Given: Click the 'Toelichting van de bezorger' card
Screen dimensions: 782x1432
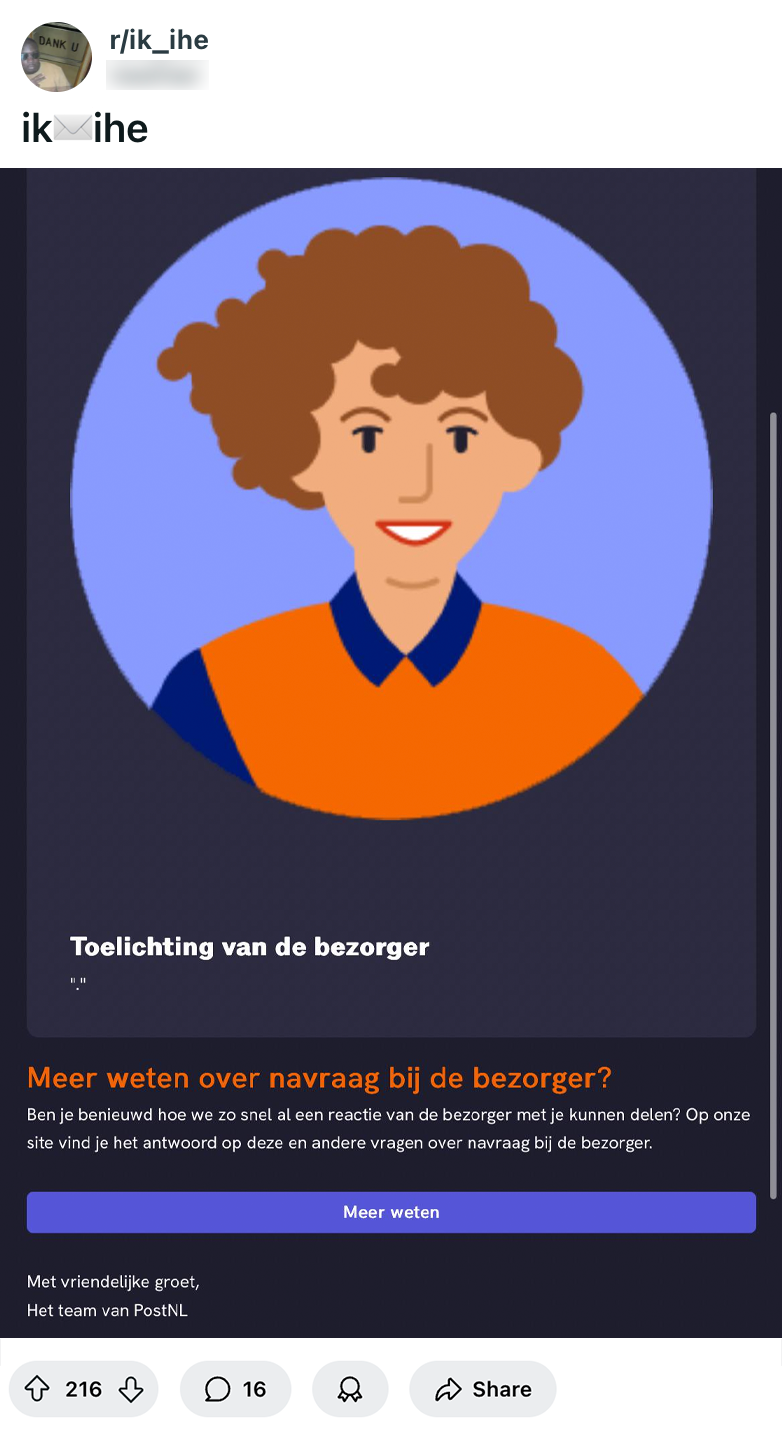Looking at the screenshot, I should point(249,947).
